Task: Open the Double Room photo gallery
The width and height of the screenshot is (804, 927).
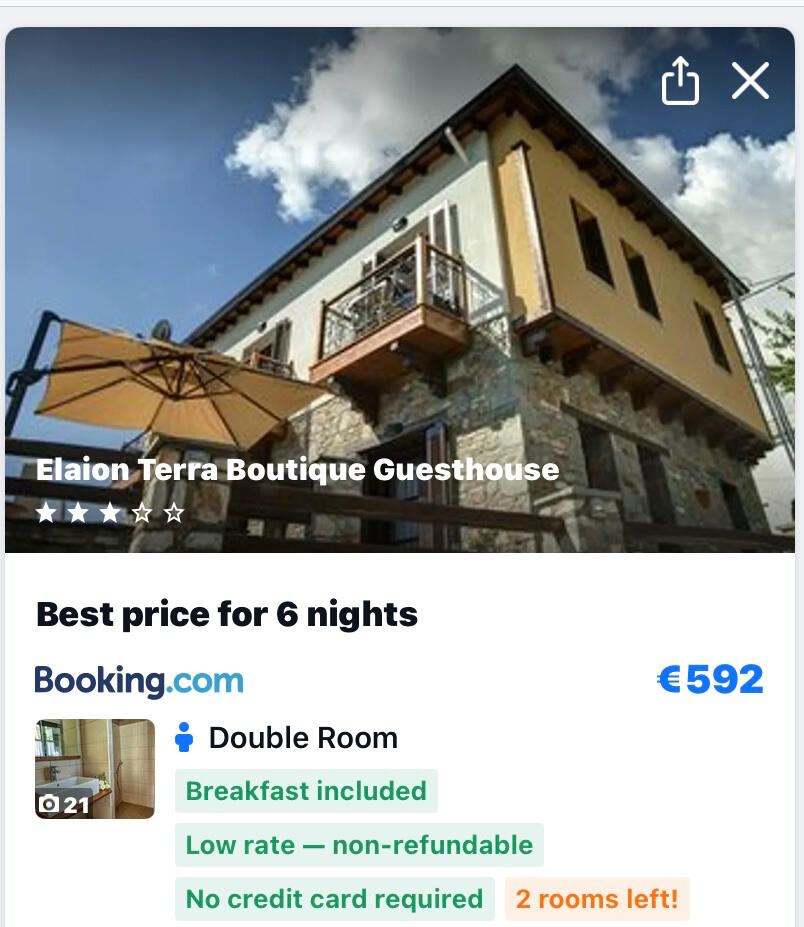Action: pyautogui.click(x=95, y=769)
